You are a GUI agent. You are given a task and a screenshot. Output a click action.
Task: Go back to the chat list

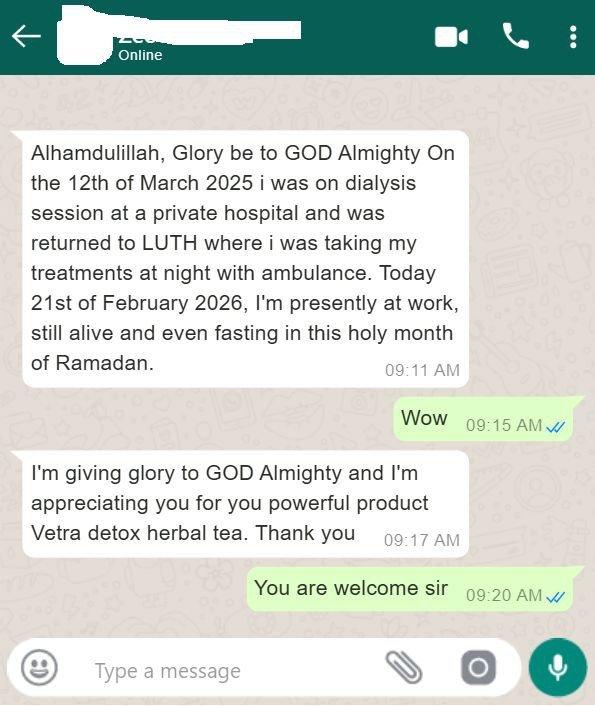tap(26, 36)
